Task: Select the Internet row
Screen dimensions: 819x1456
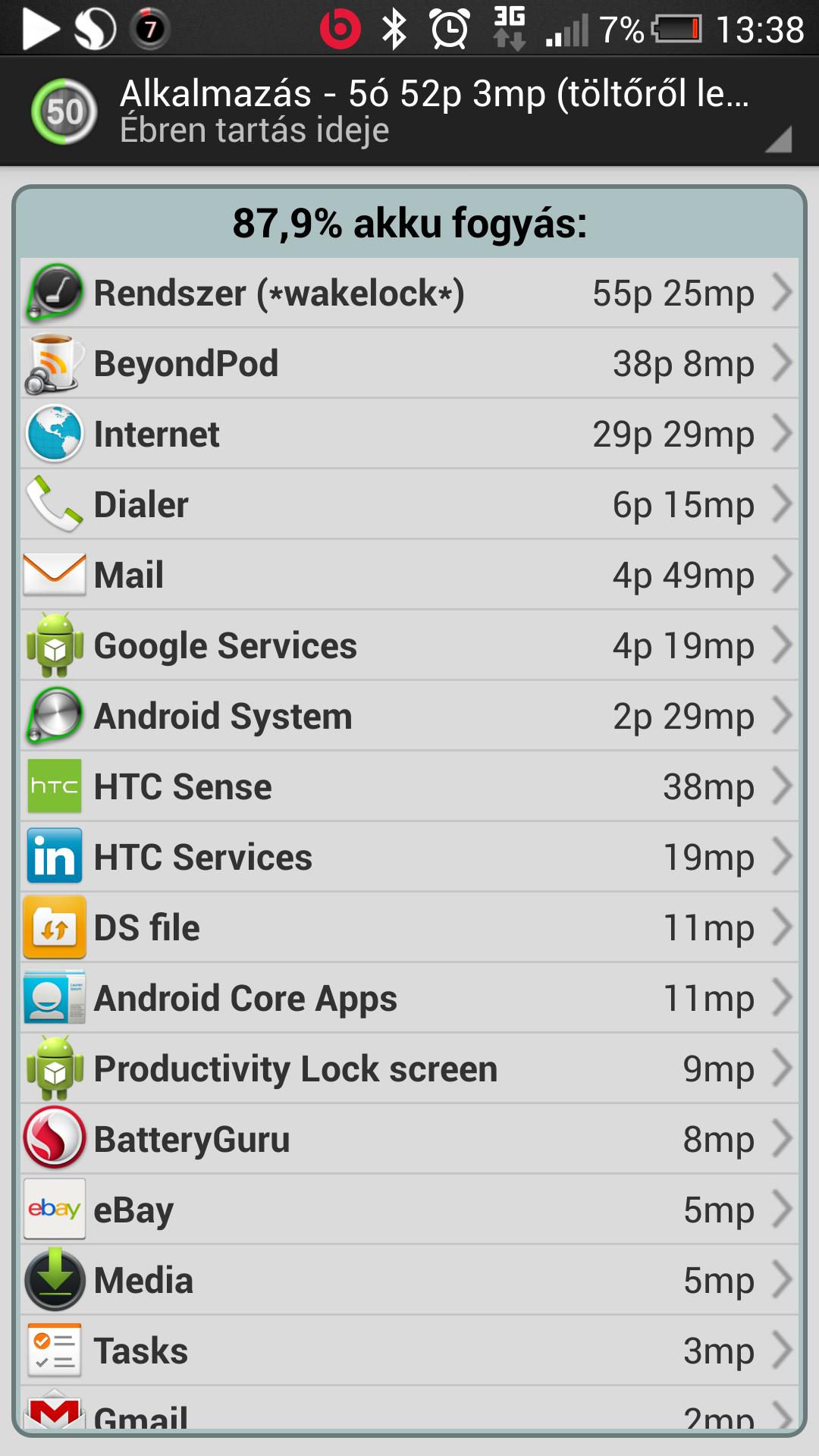Action: tap(409, 434)
